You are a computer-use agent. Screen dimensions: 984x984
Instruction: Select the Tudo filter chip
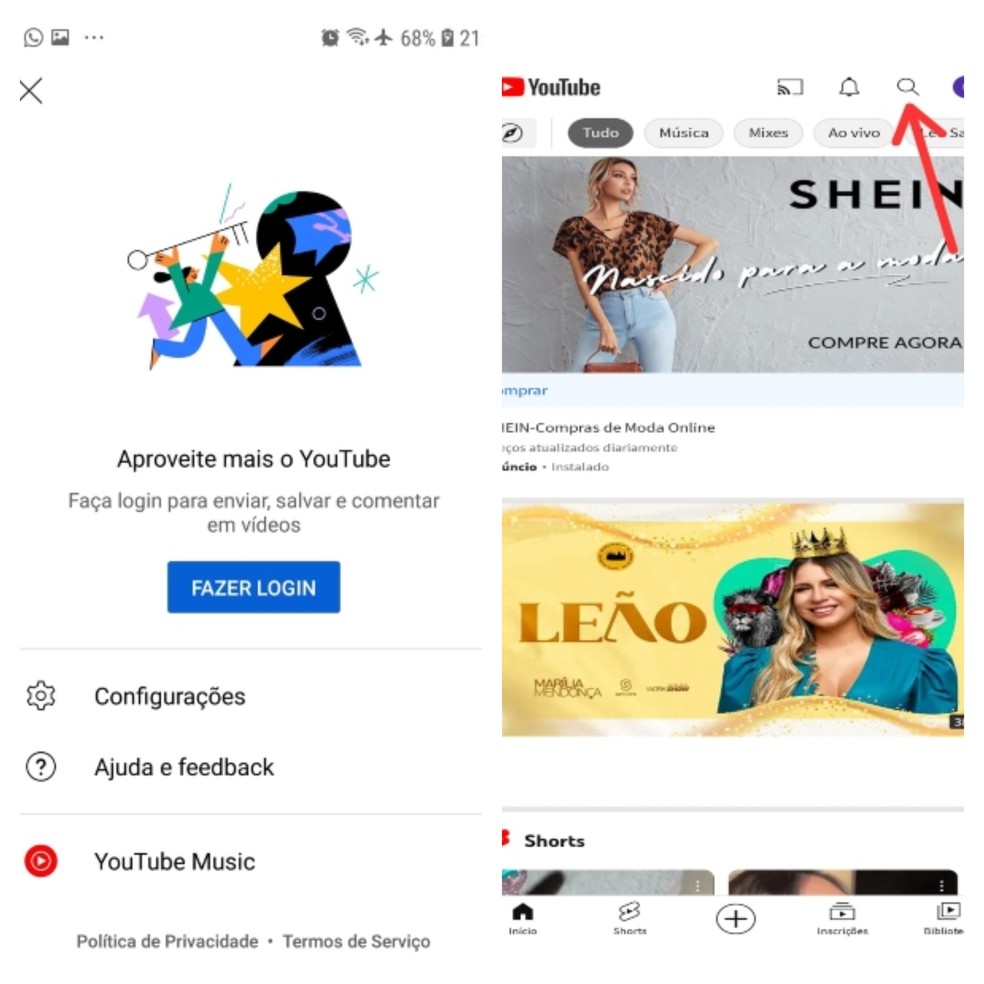point(600,133)
